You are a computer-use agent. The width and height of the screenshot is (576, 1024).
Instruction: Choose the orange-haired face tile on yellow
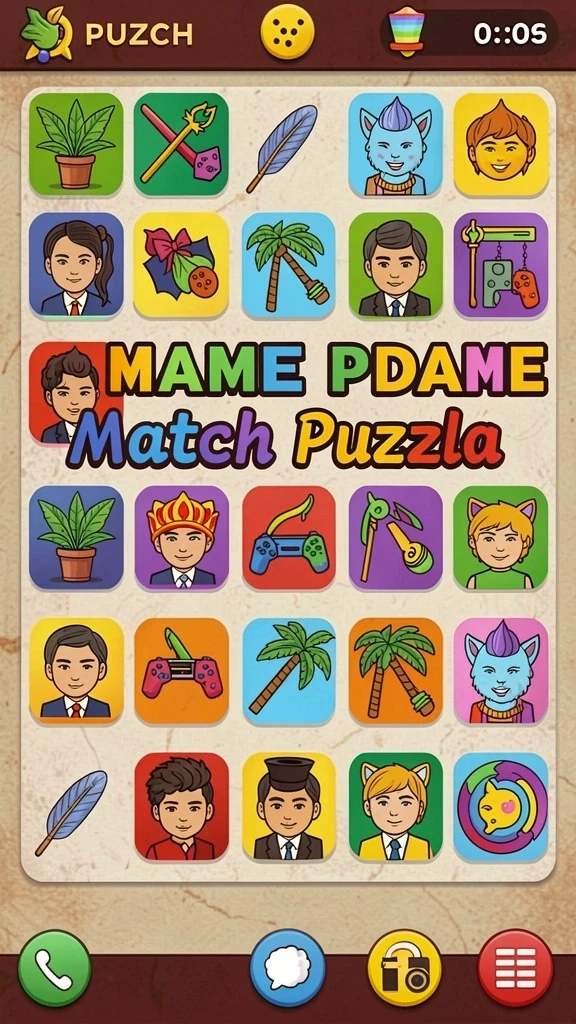pyautogui.click(x=501, y=144)
